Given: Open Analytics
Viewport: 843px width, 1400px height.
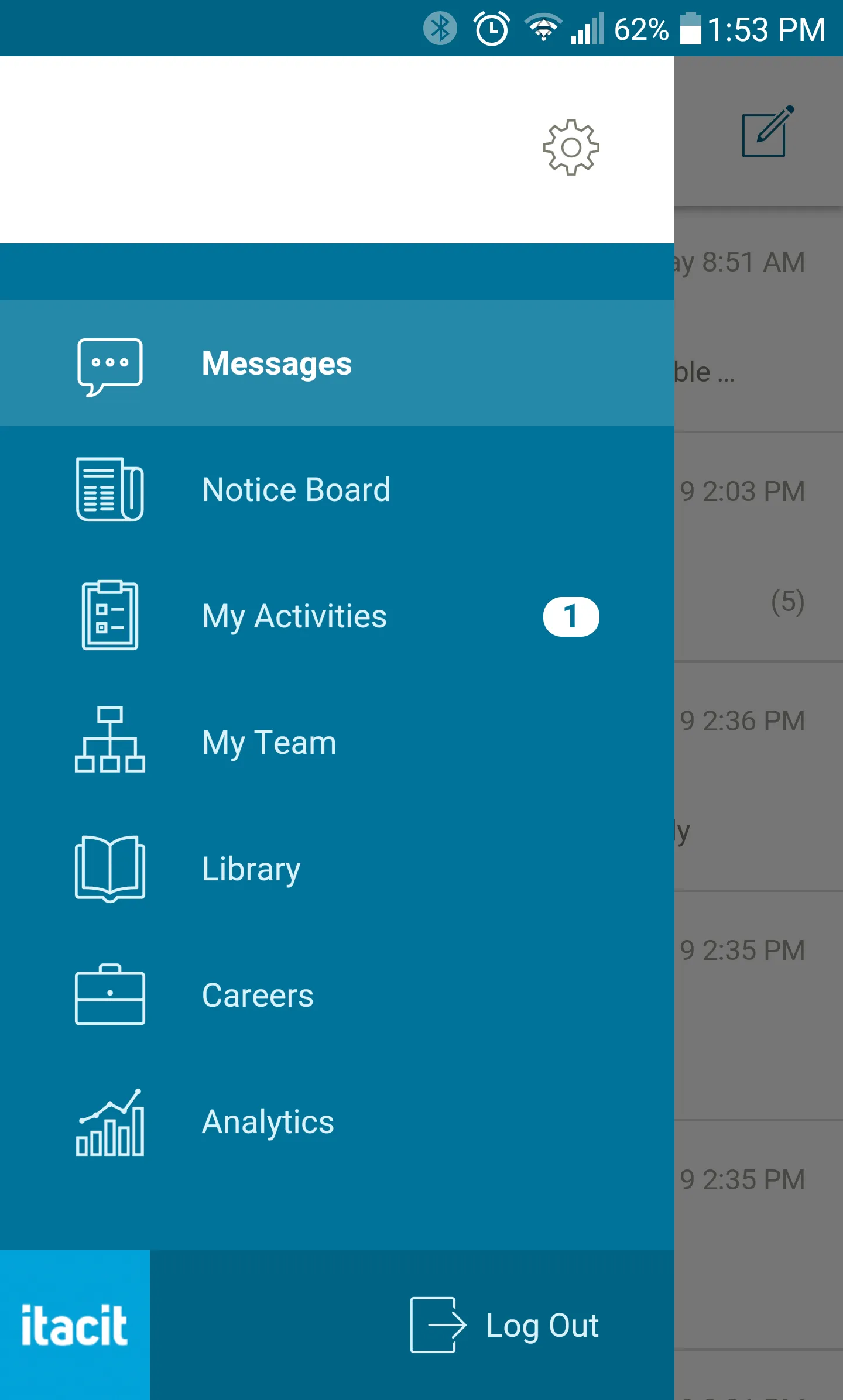Looking at the screenshot, I should 268,1122.
